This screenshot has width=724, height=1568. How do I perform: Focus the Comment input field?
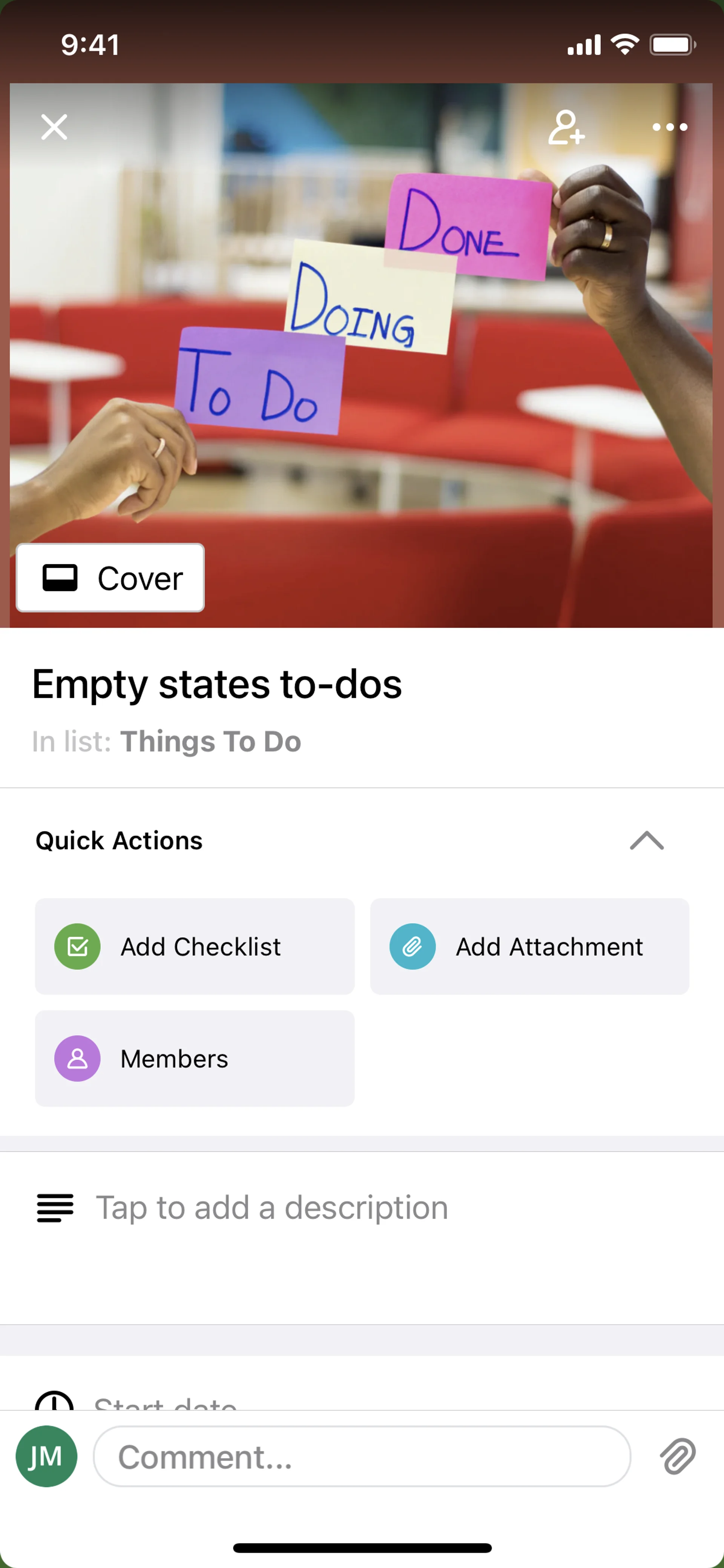click(361, 1457)
